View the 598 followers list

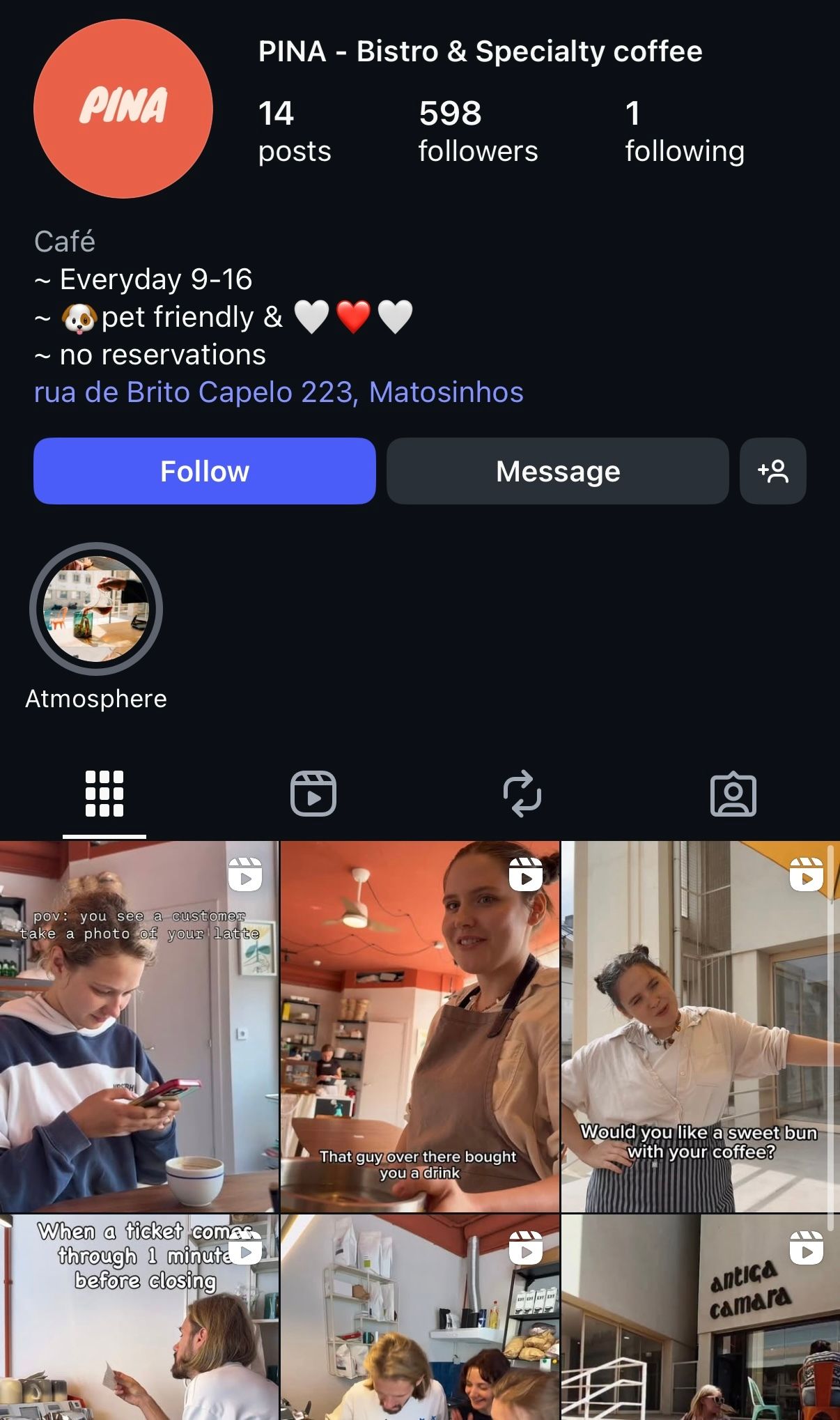pyautogui.click(x=478, y=132)
